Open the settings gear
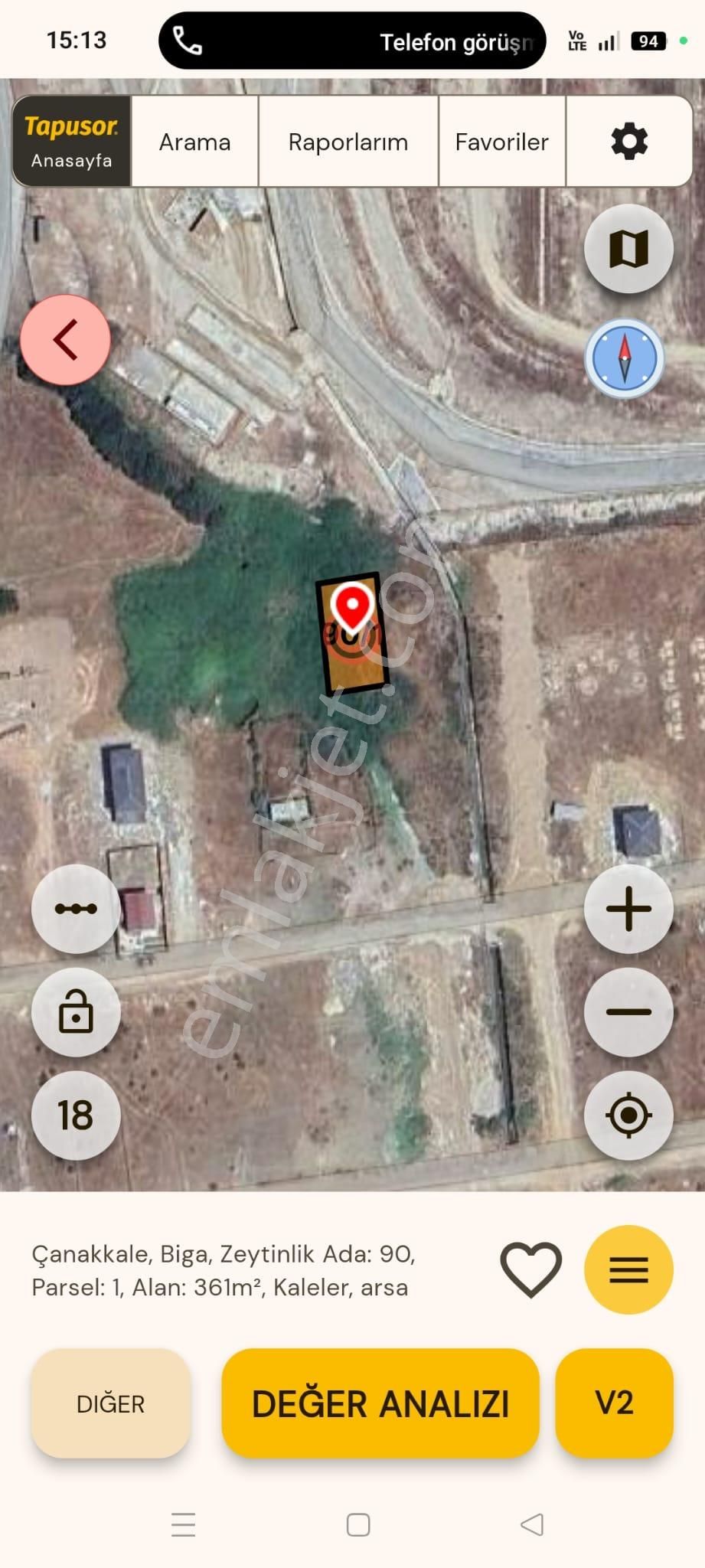 pyautogui.click(x=628, y=142)
